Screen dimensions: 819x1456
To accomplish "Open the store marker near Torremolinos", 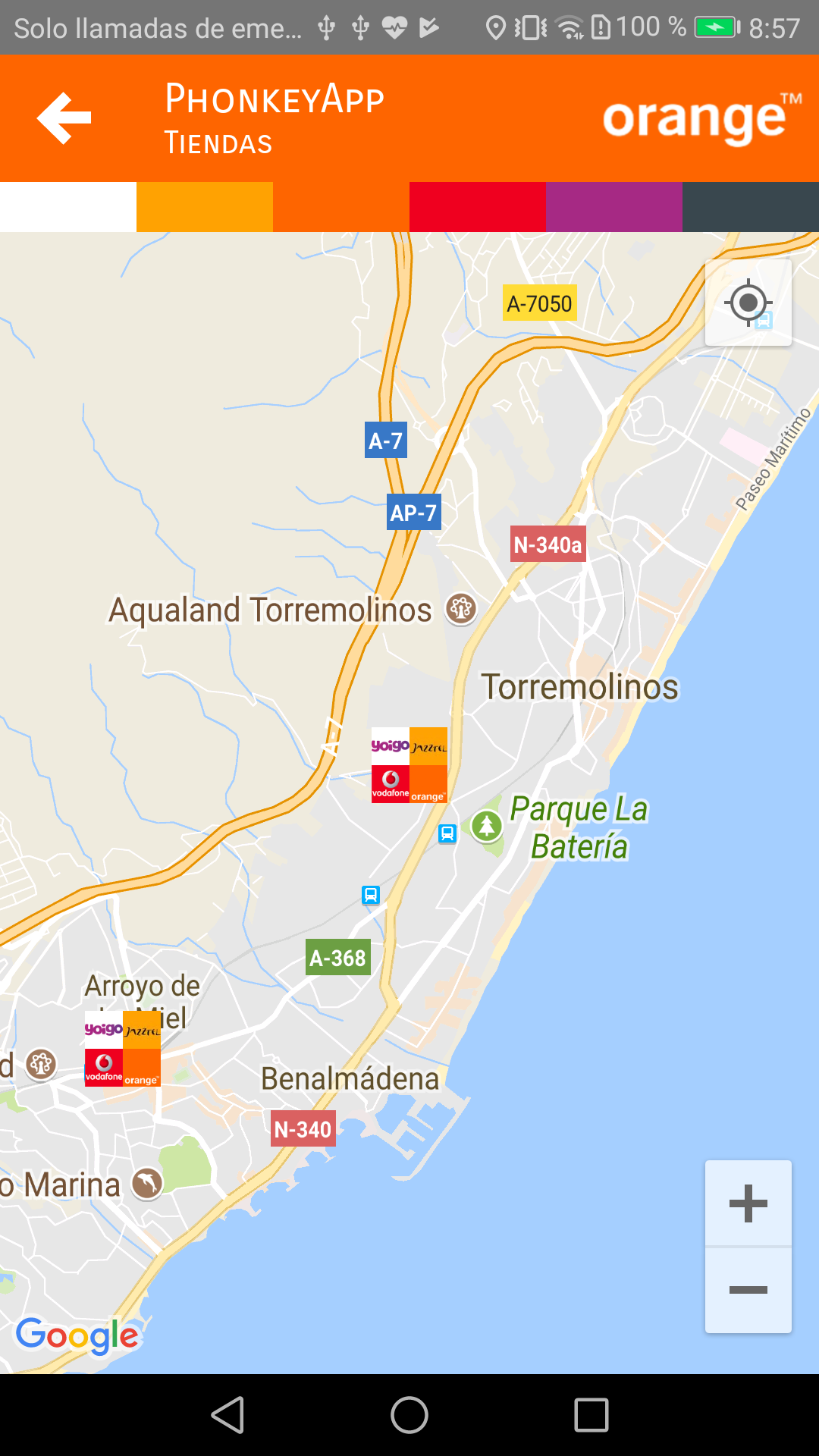I will tap(409, 764).
